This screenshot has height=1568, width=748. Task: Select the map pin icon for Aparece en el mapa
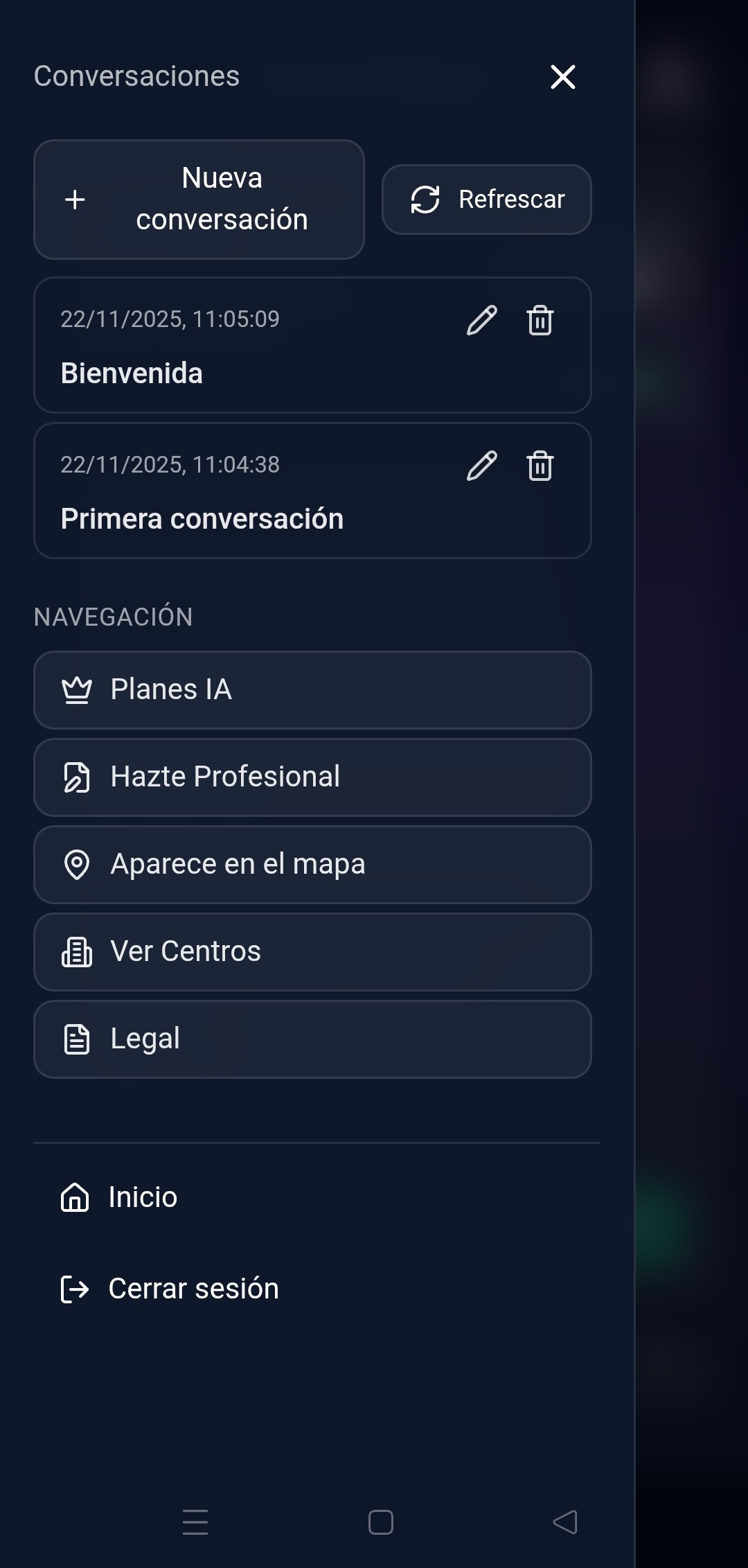pos(78,865)
